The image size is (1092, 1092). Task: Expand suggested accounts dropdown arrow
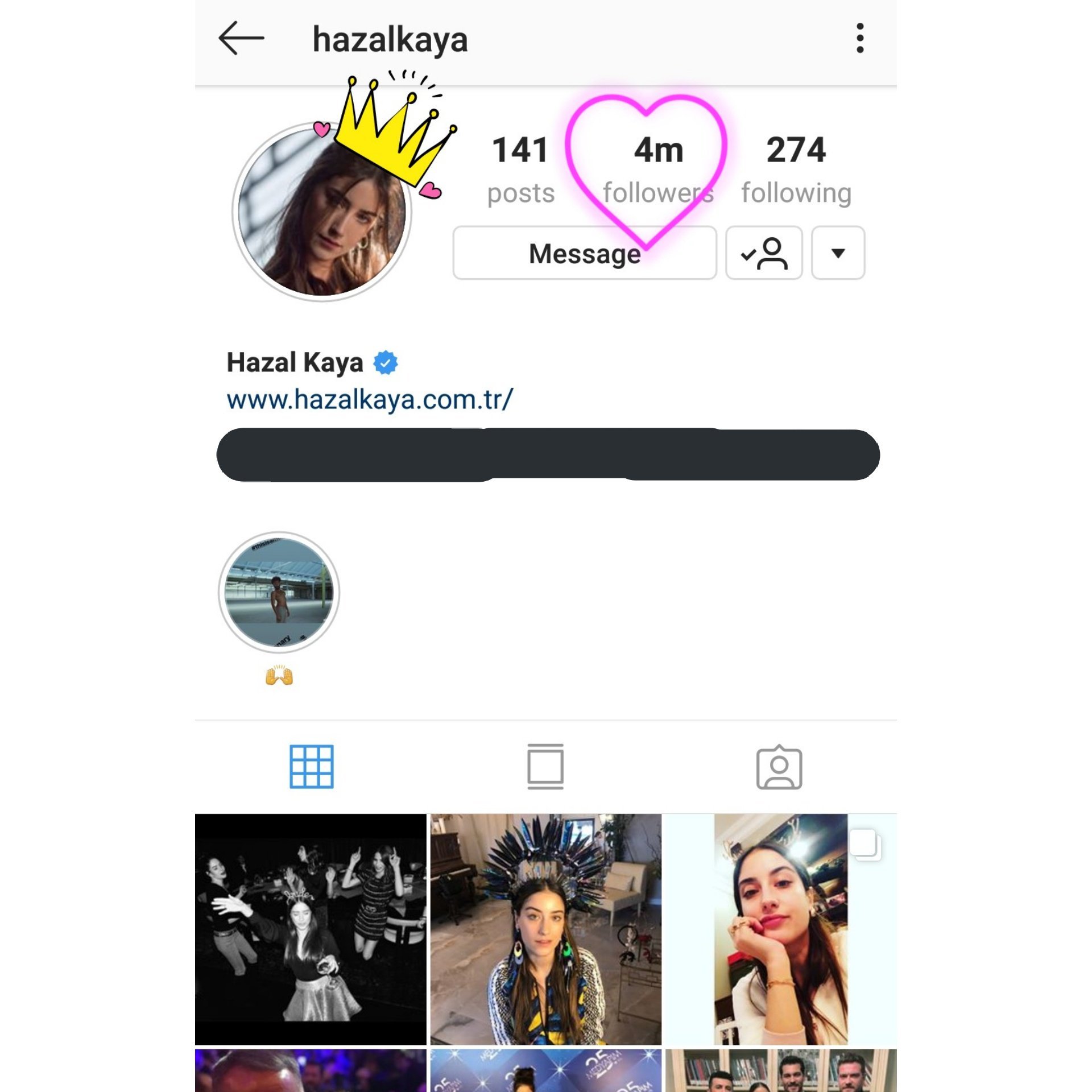838,253
